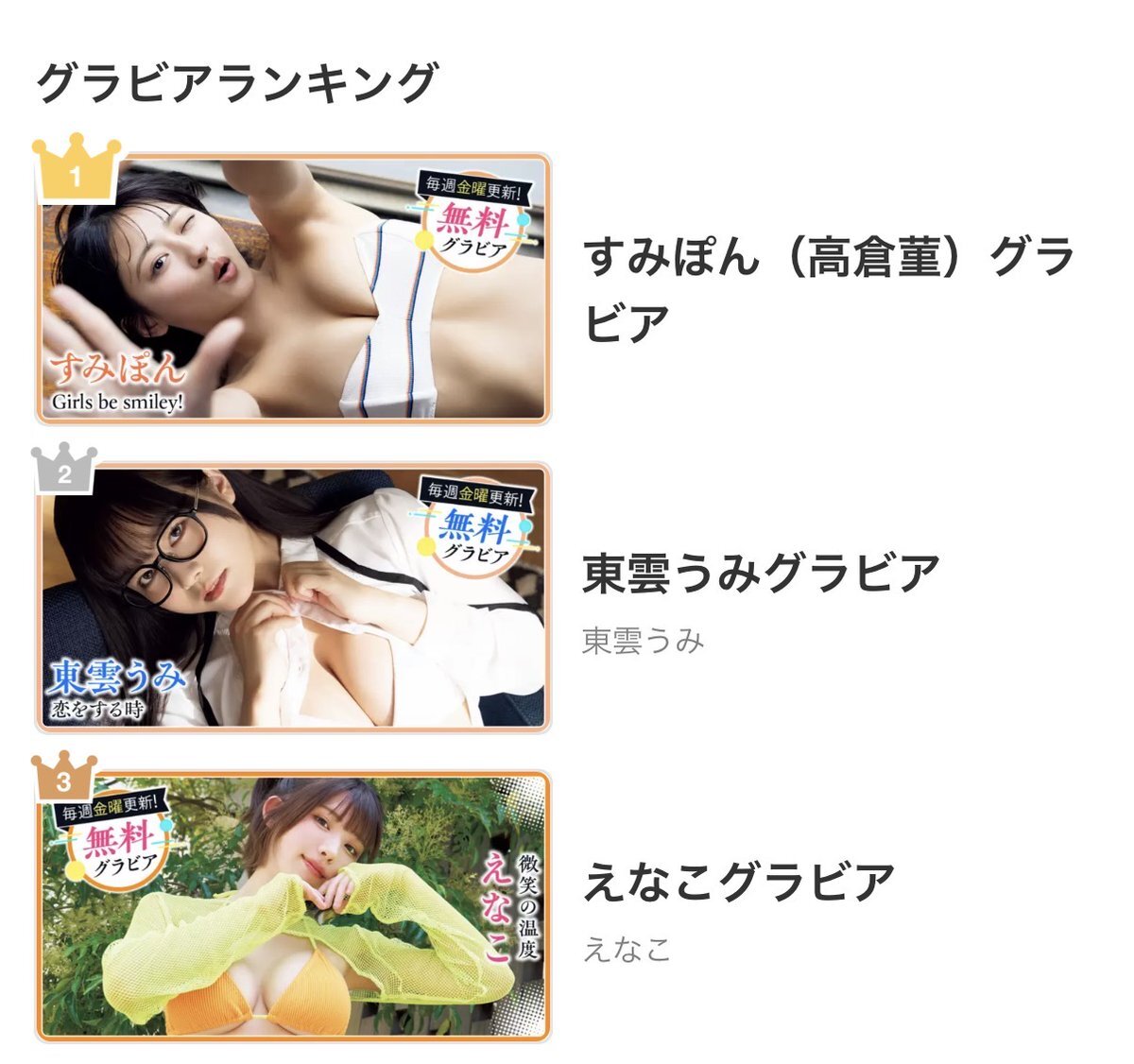Viewport: 1134px width, 1064px height.
Task: Open the rank 3 えなこ gravure thumbnail
Action: [293, 905]
